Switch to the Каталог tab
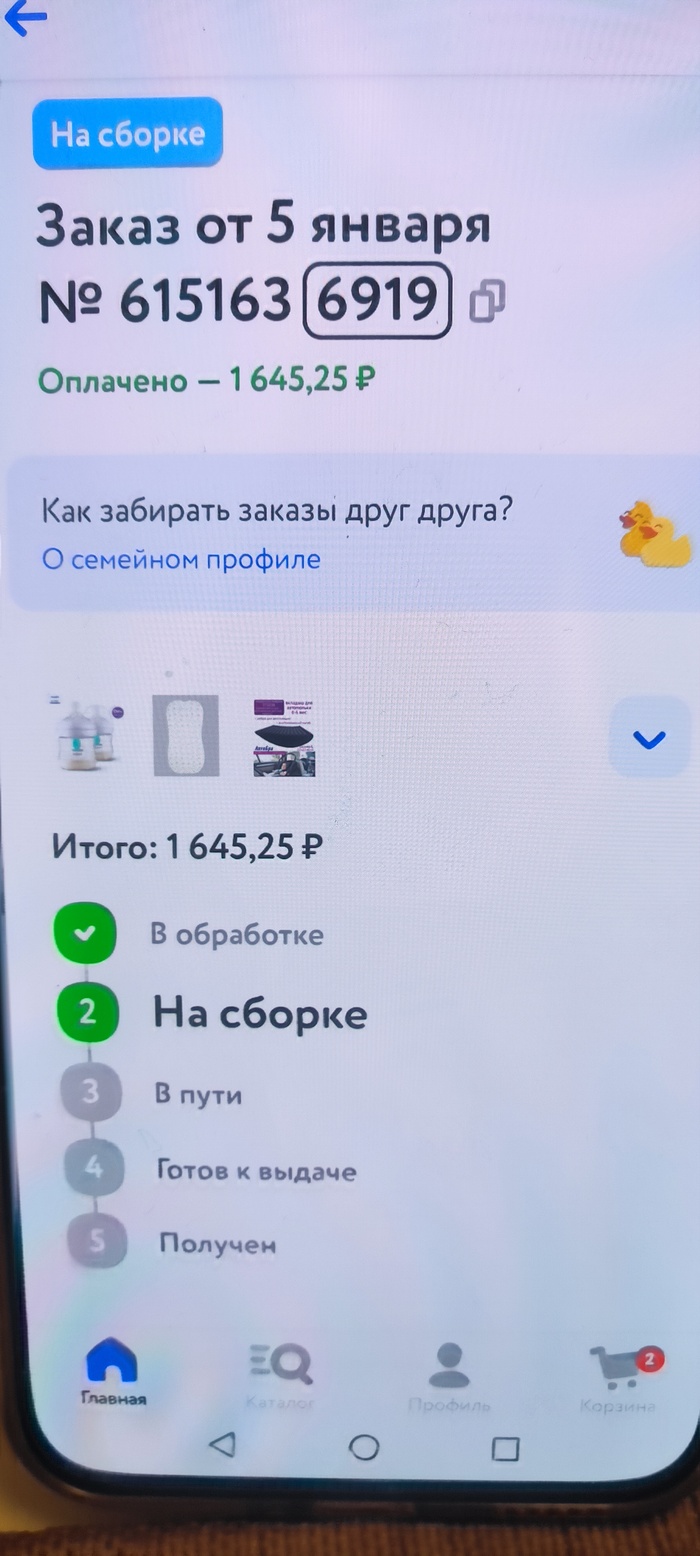Image resolution: width=700 pixels, height=1556 pixels. tap(281, 1377)
